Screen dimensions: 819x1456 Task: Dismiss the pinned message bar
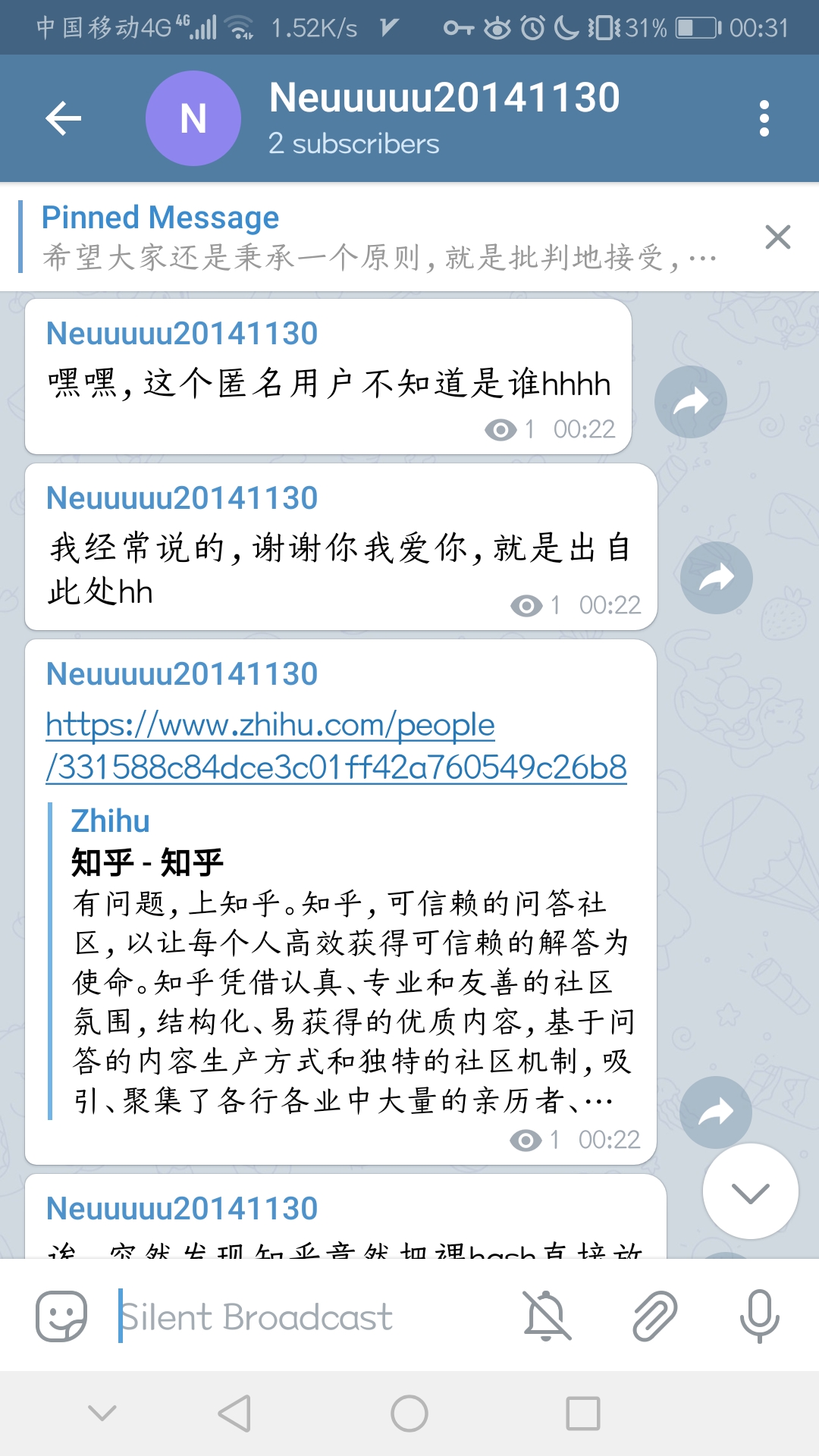coord(777,237)
